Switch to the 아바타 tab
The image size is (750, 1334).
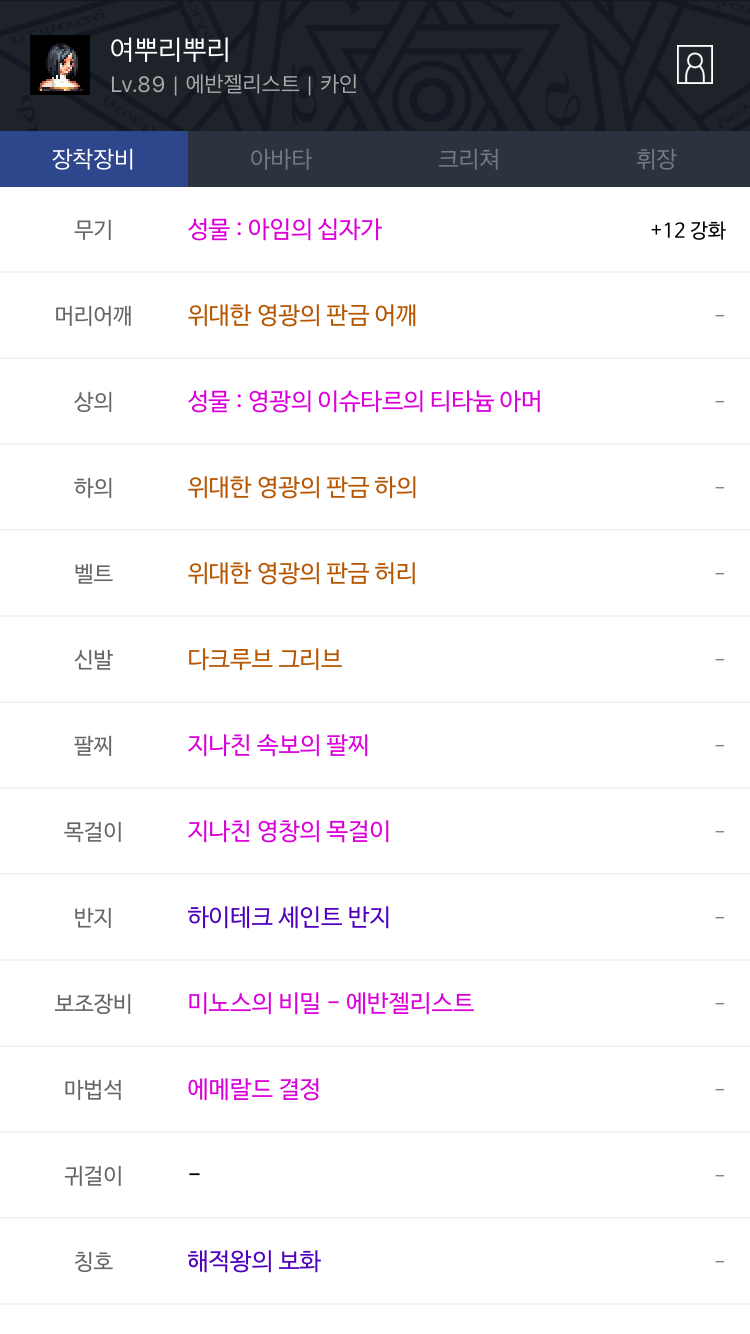(281, 159)
